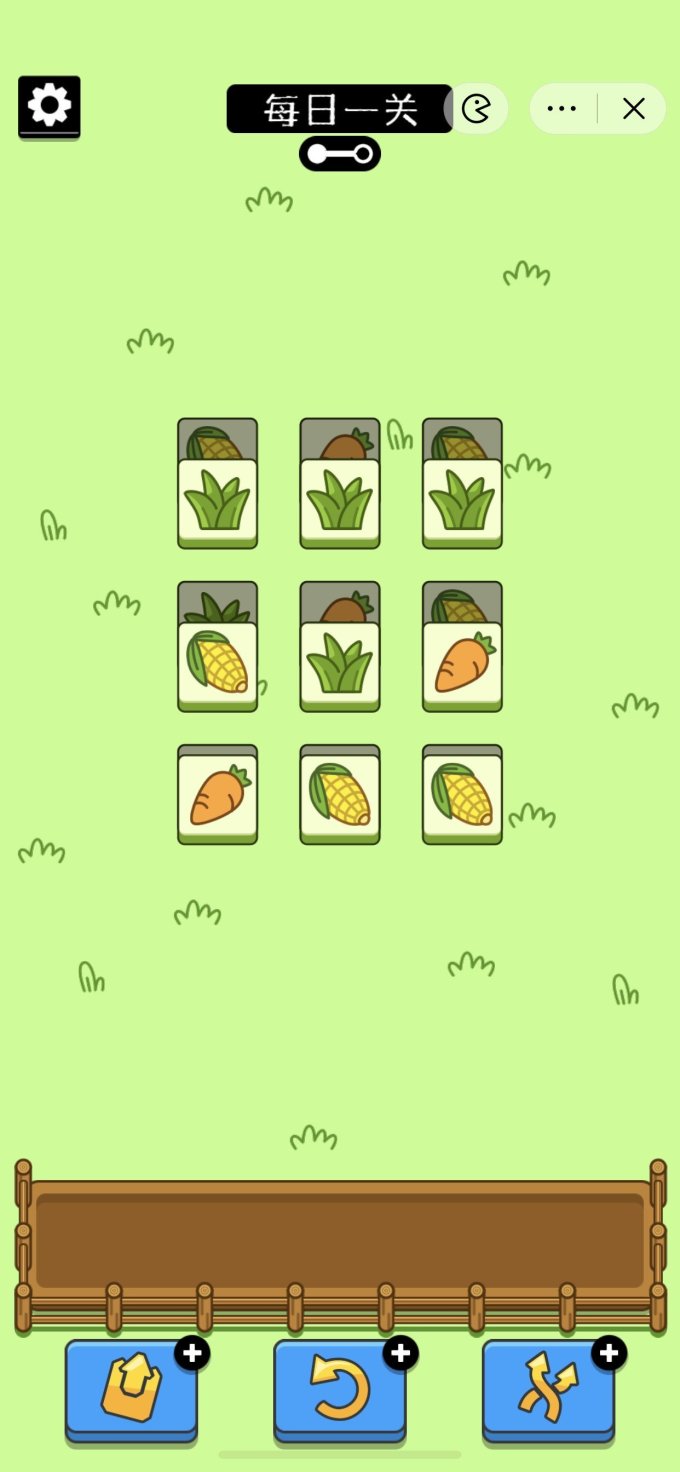The image size is (680, 1472).
Task: Close the mini program with X
Action: click(634, 109)
